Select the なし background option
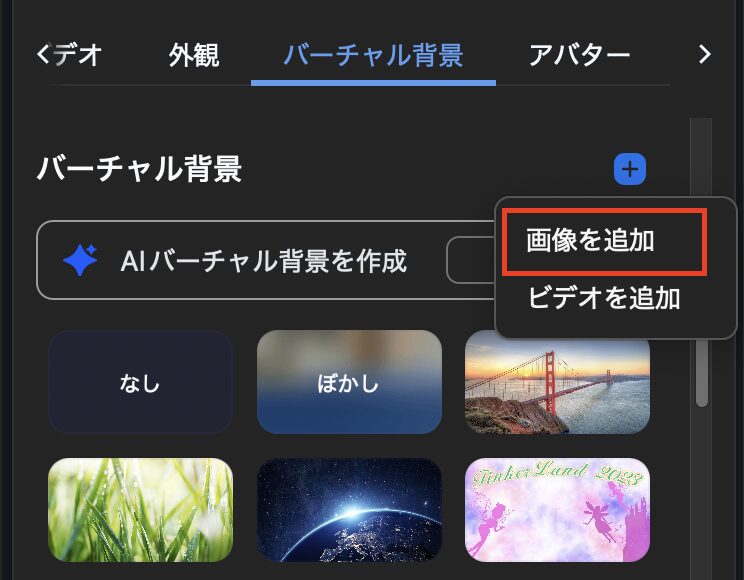 click(140, 382)
